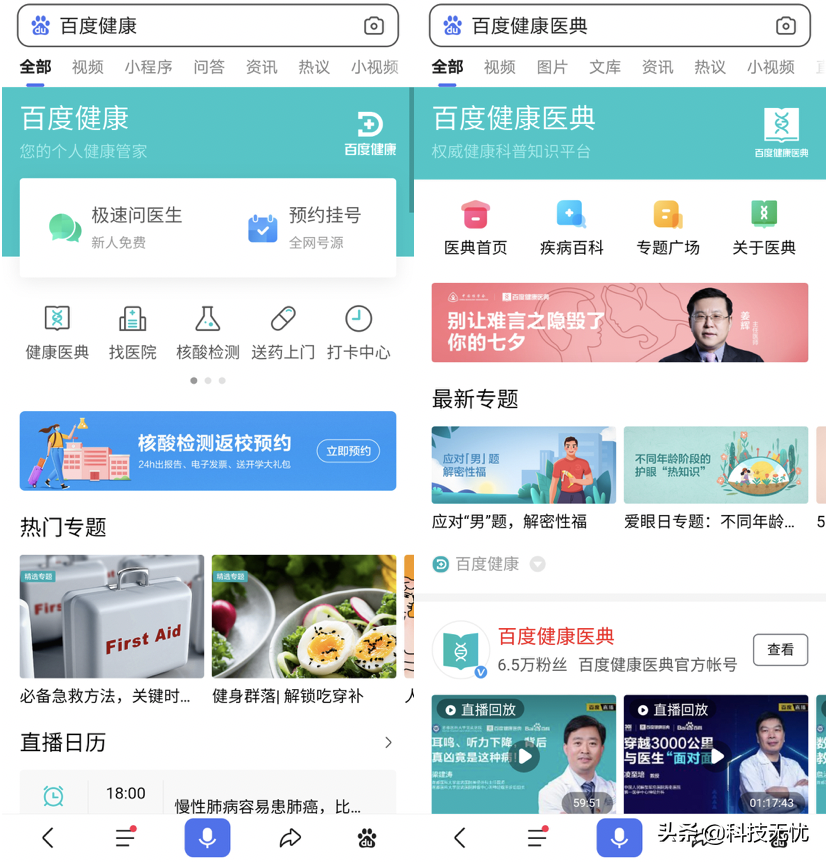
Task: Switch to the 视频 tab
Action: click(x=88, y=67)
